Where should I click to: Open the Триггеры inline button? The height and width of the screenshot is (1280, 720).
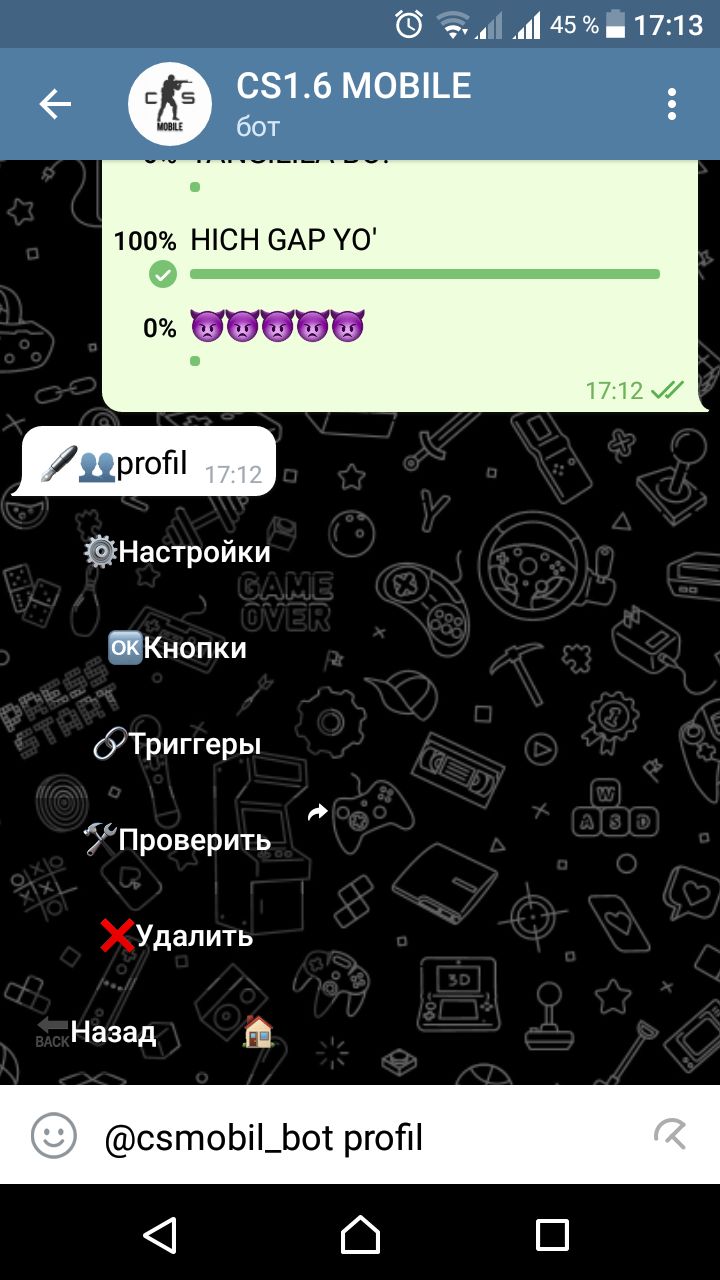click(x=177, y=744)
